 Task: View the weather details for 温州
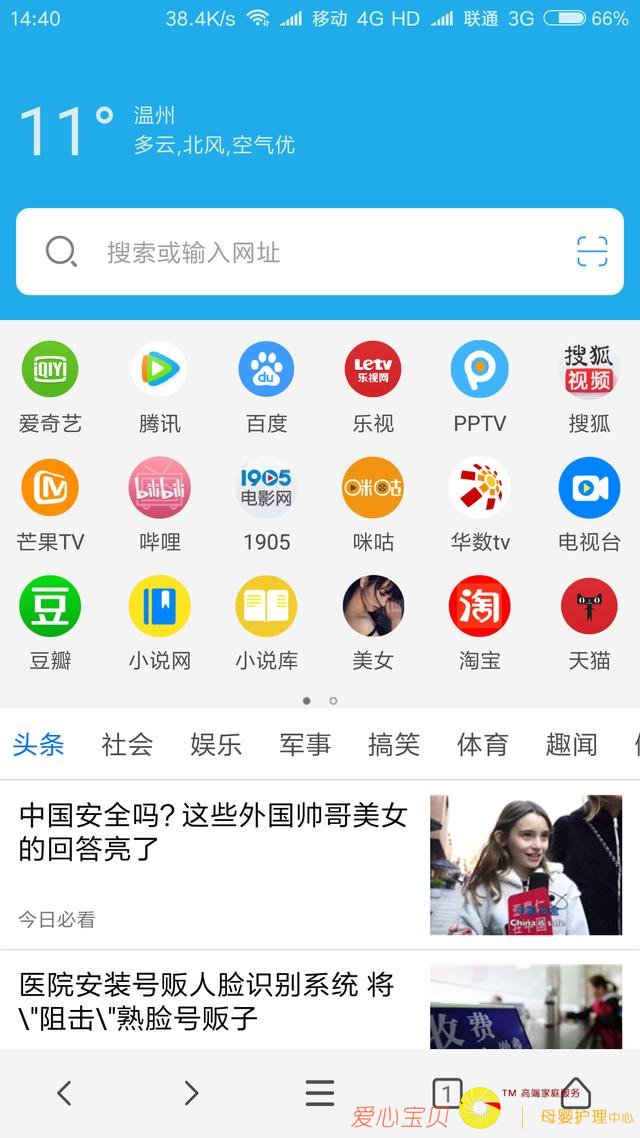(158, 130)
